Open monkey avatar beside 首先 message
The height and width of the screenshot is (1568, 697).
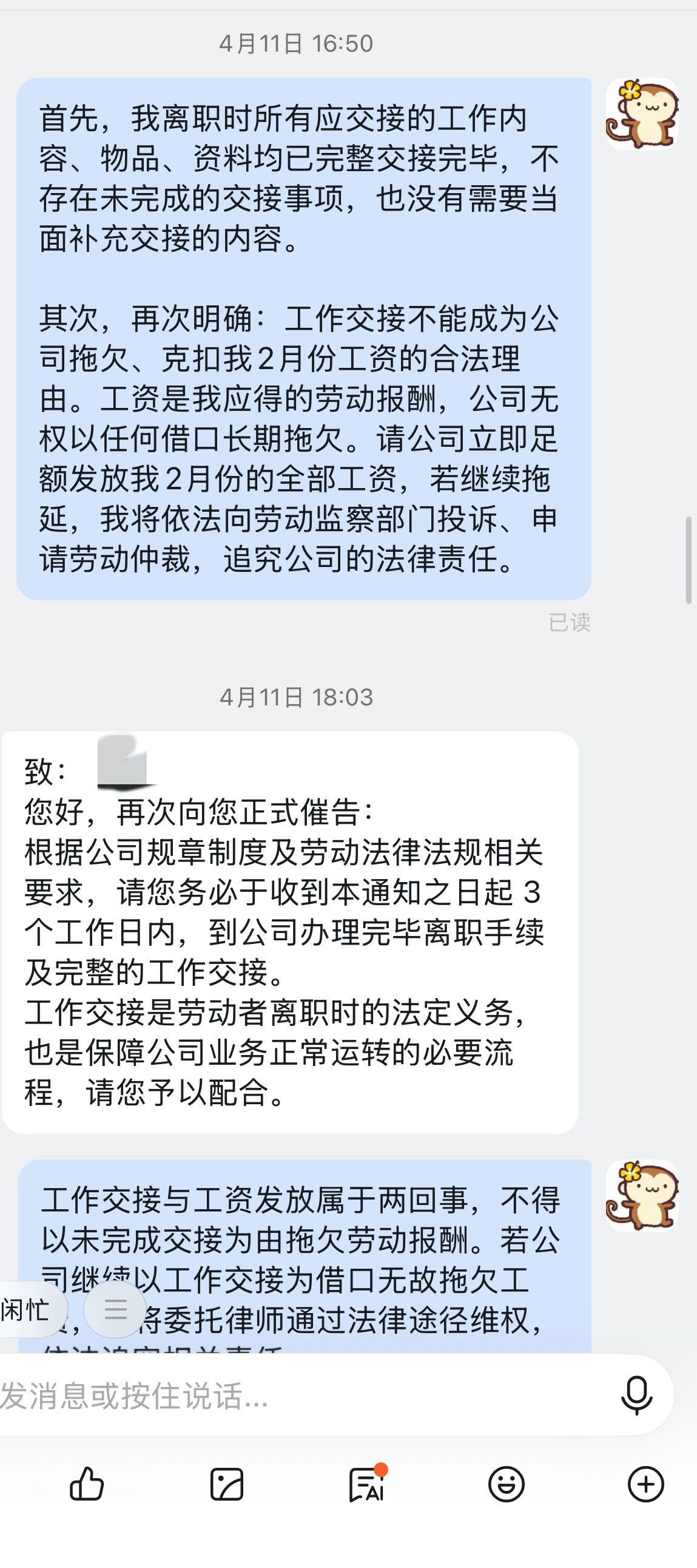tap(642, 115)
